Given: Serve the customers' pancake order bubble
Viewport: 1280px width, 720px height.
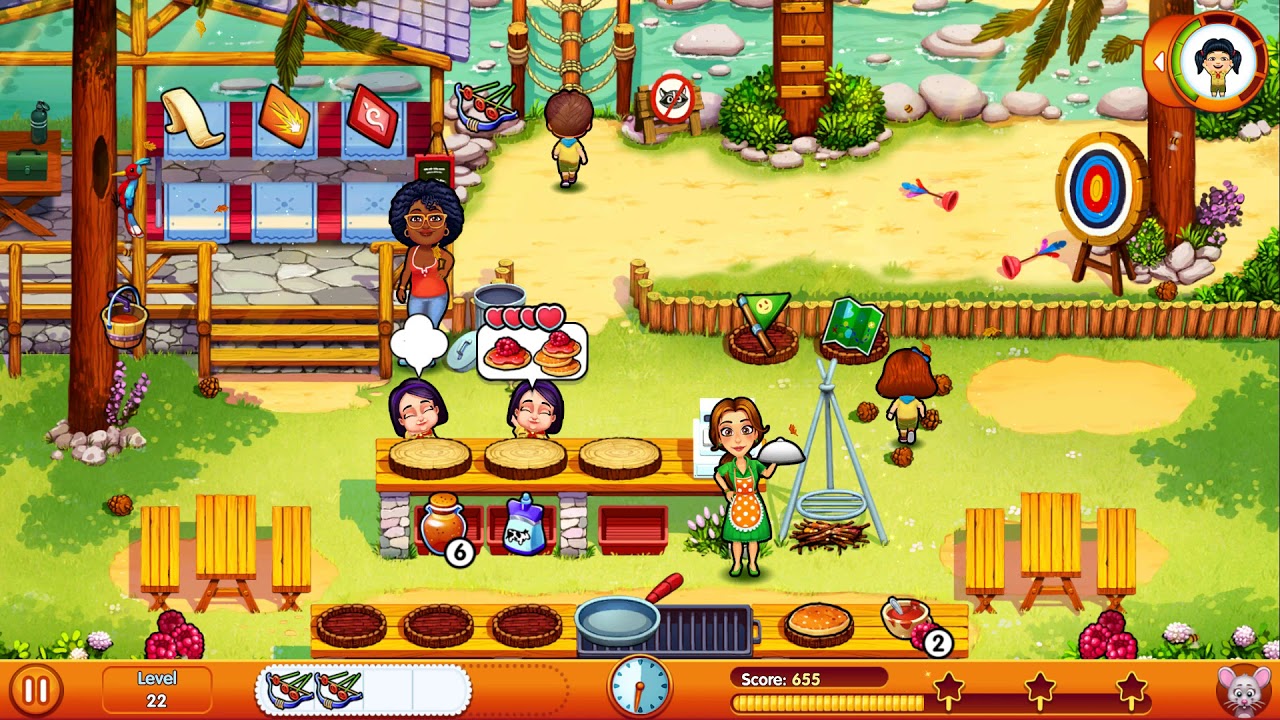Looking at the screenshot, I should click(x=531, y=344).
